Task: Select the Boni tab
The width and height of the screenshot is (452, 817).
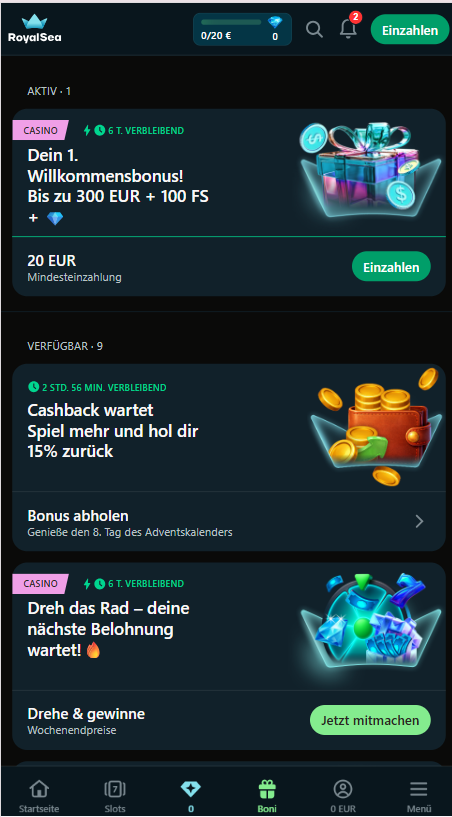Action: click(267, 796)
